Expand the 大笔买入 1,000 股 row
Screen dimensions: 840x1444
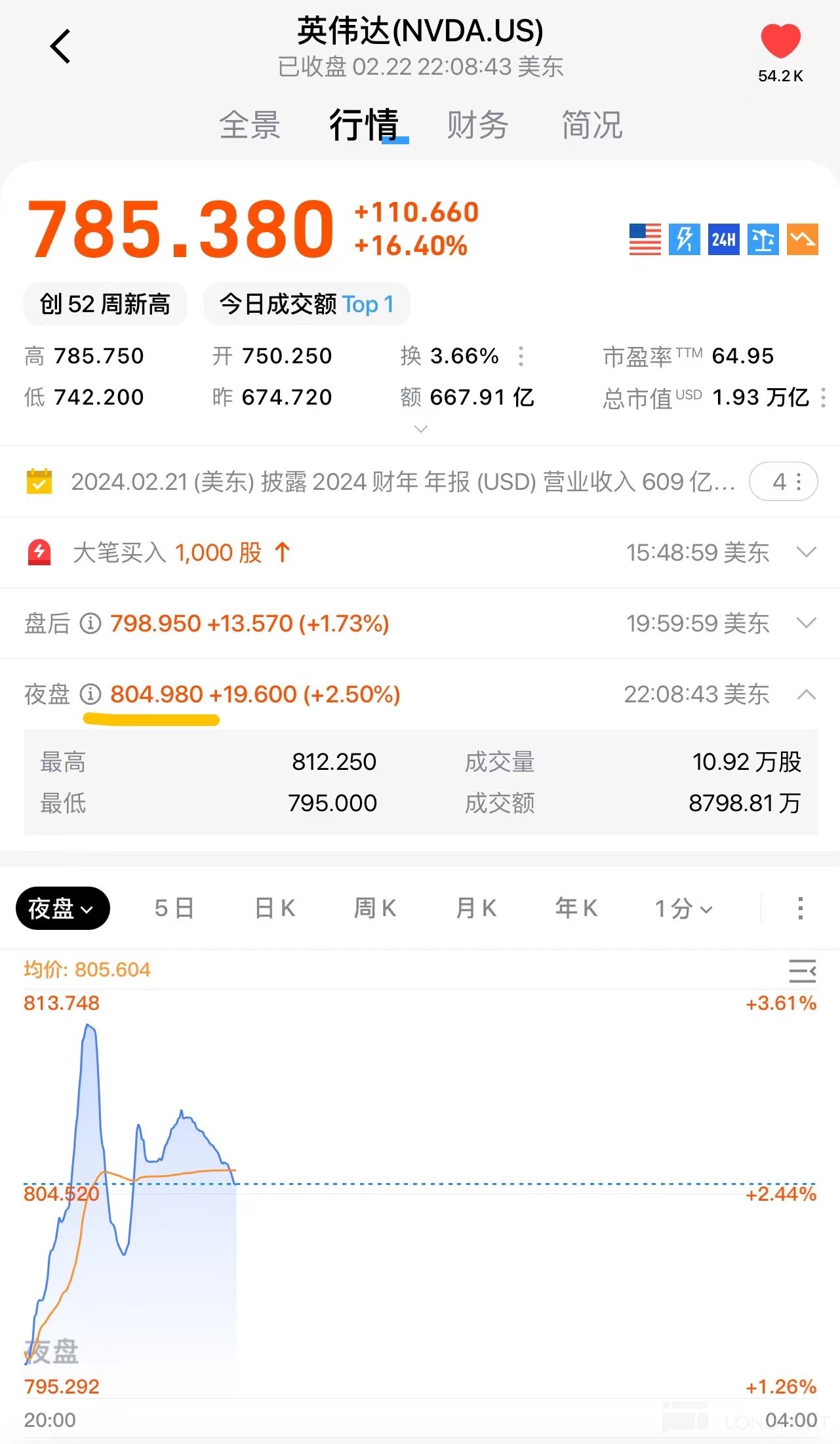tap(806, 552)
